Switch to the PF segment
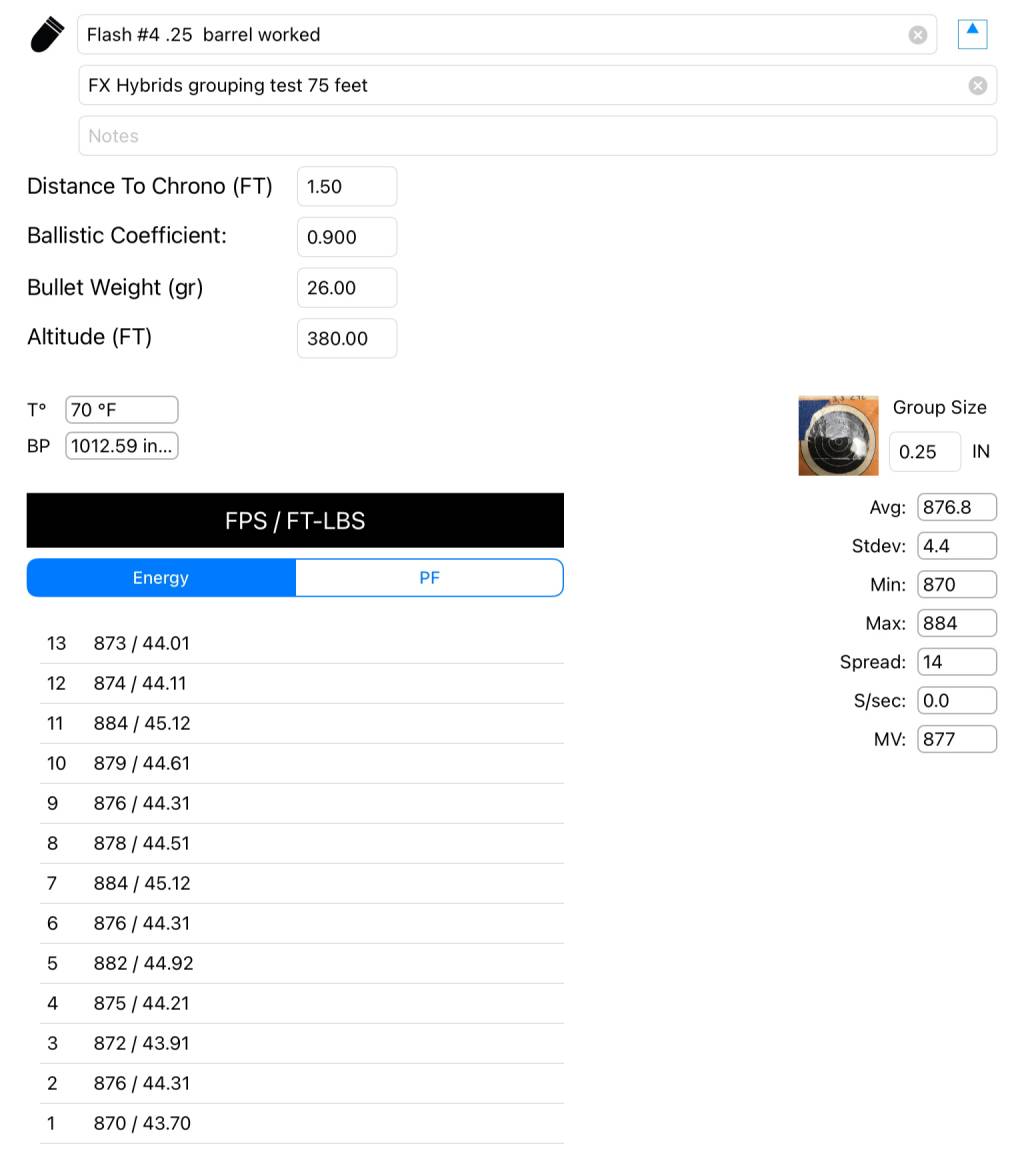 coord(429,578)
